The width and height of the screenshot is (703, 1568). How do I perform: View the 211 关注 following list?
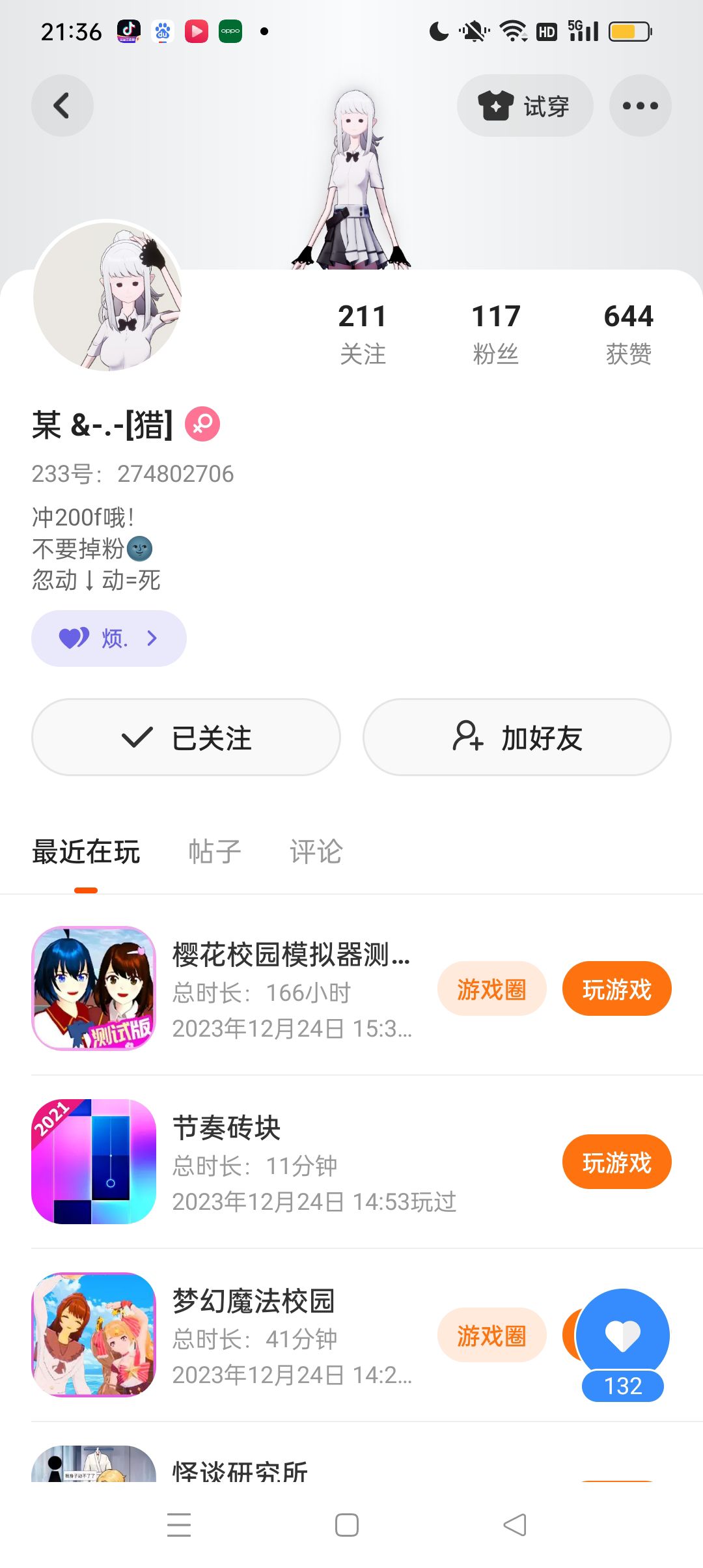363,333
